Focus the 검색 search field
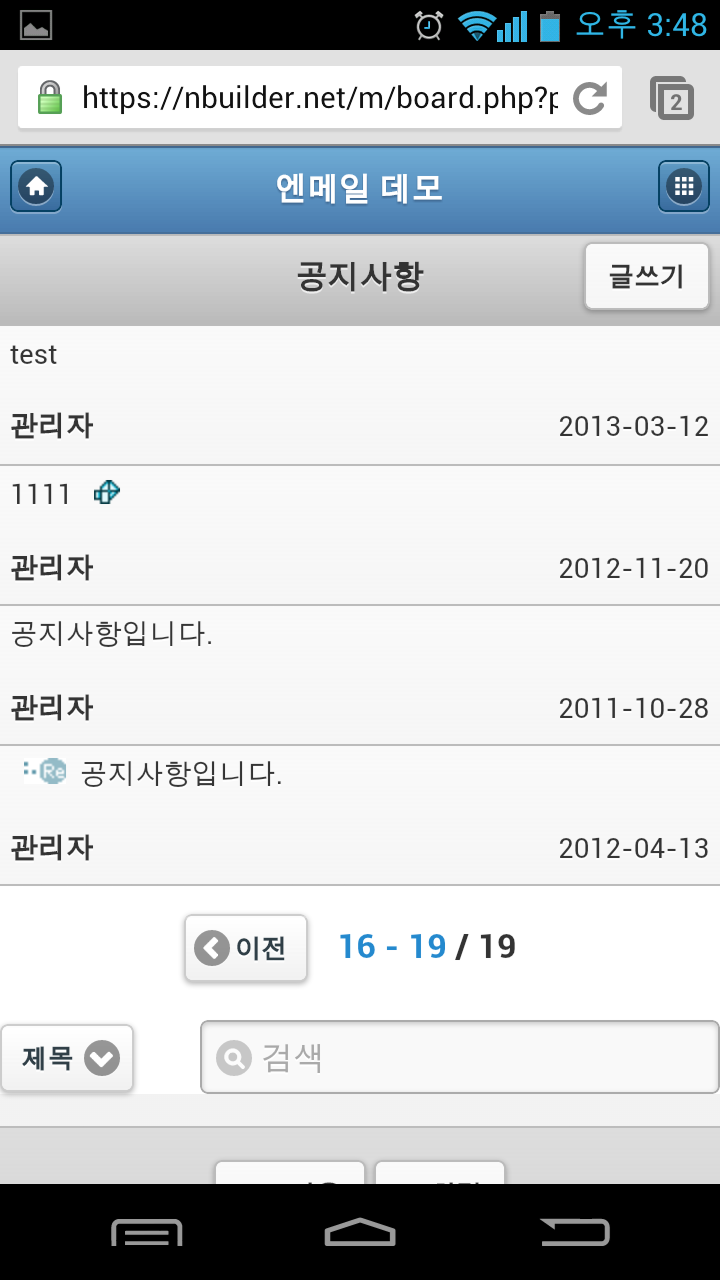The image size is (720, 1280). [x=460, y=1057]
